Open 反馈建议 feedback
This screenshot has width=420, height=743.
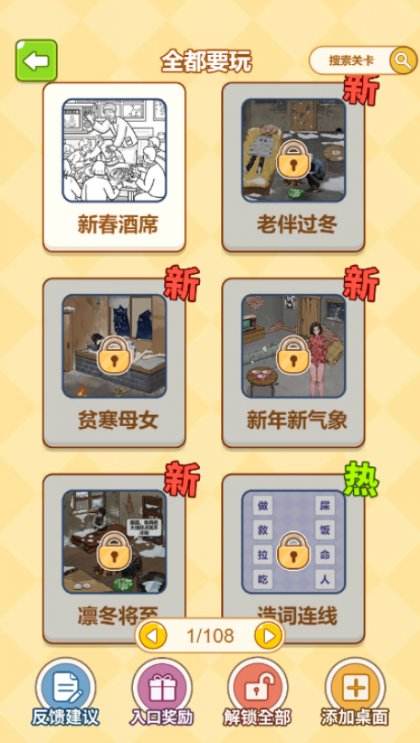click(x=66, y=693)
